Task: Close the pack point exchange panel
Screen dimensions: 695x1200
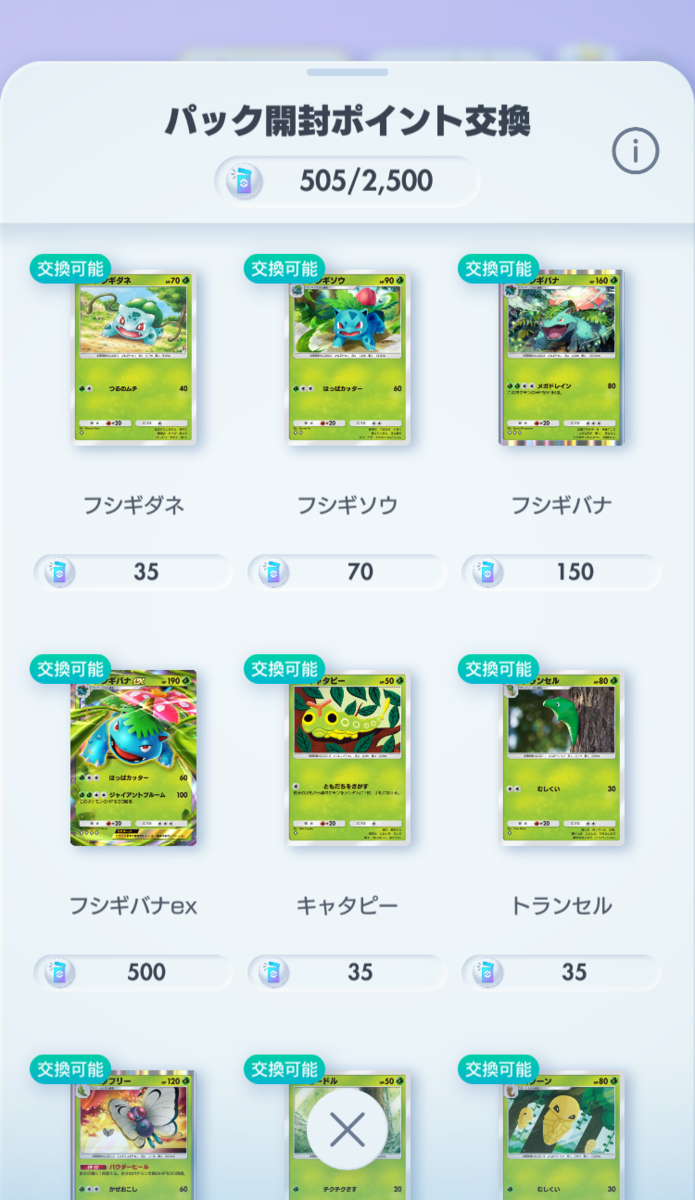Action: (347, 1130)
